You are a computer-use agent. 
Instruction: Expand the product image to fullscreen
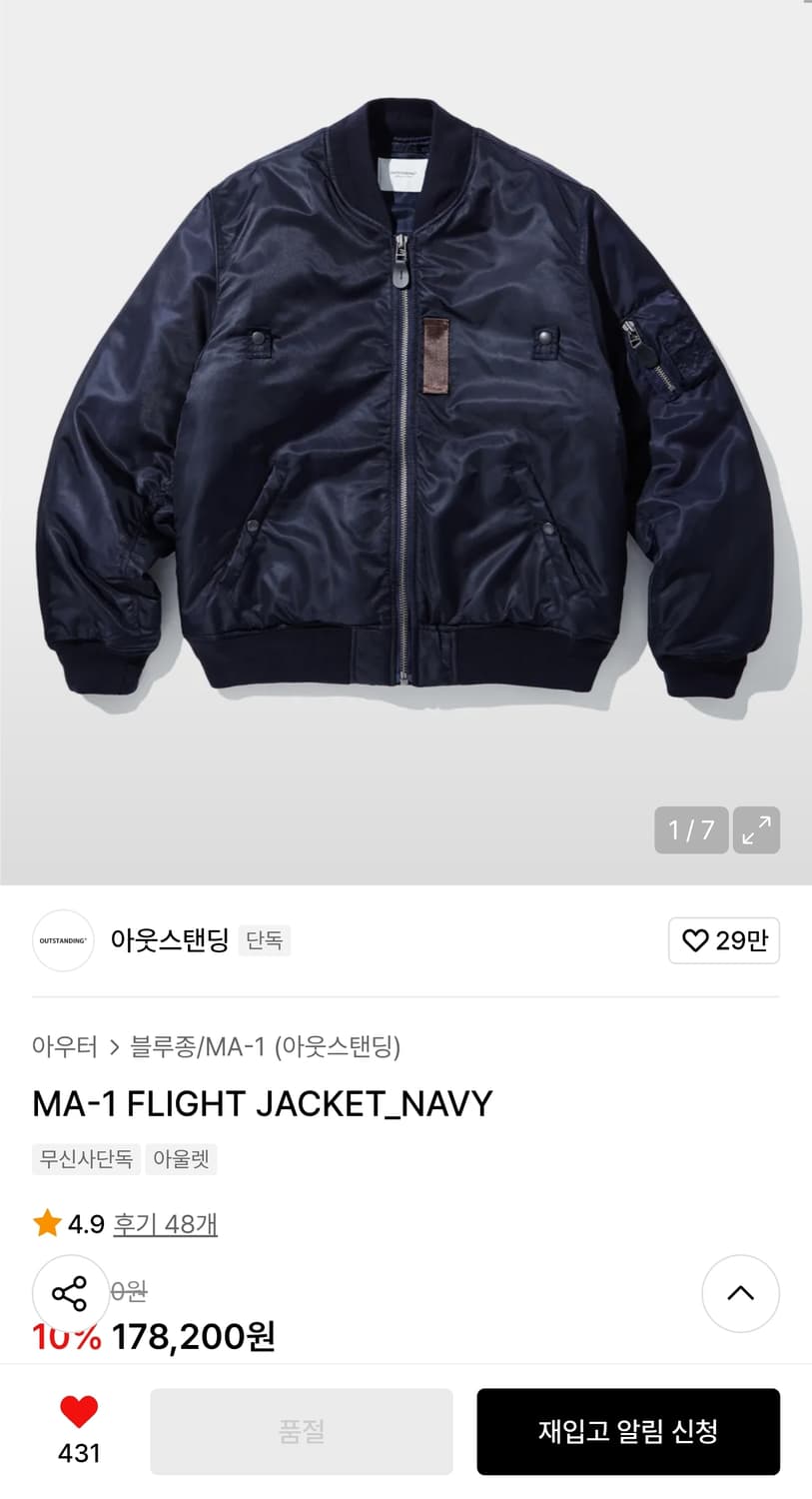click(756, 829)
